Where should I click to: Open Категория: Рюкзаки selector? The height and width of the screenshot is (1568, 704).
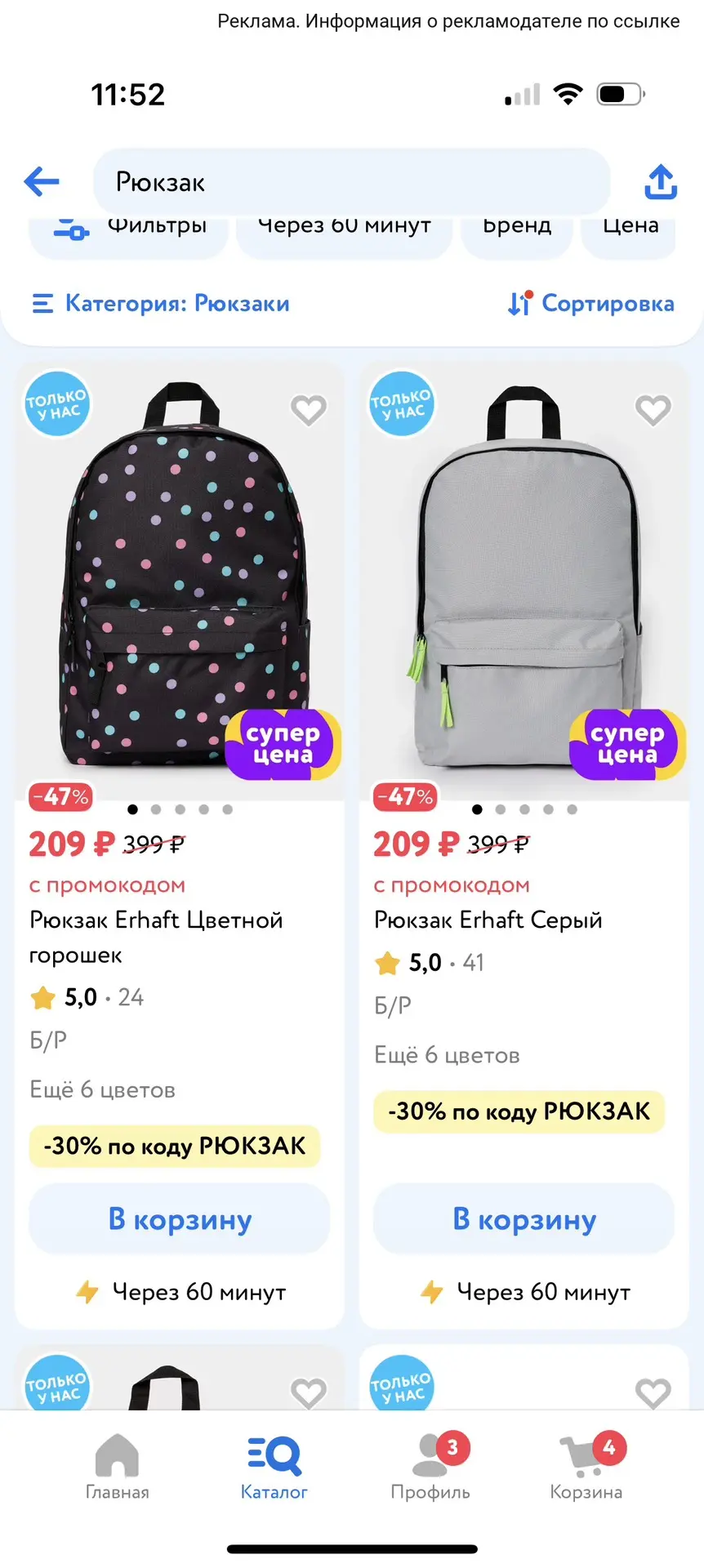tap(161, 304)
